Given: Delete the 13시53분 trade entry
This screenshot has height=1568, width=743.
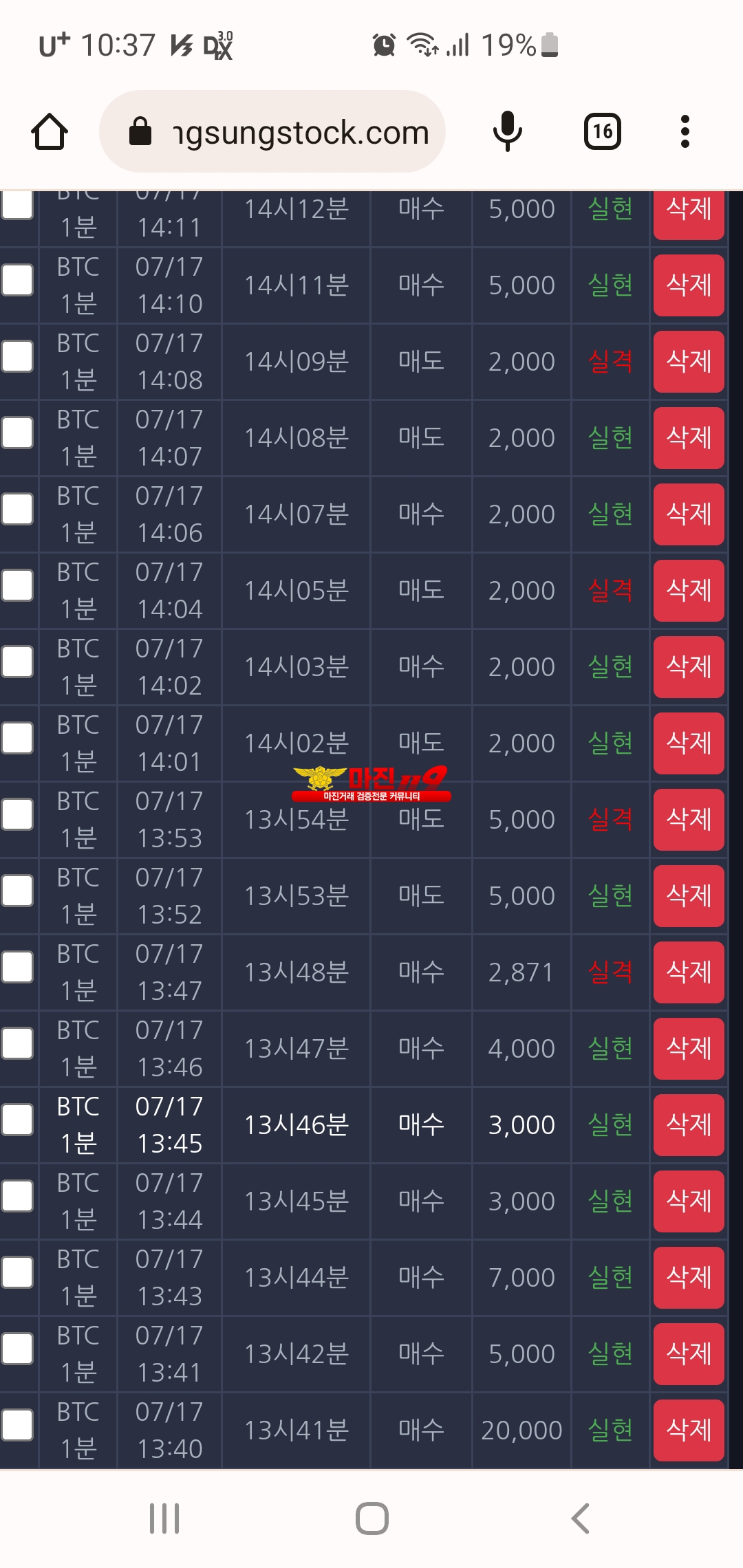Looking at the screenshot, I should pyautogui.click(x=689, y=895).
